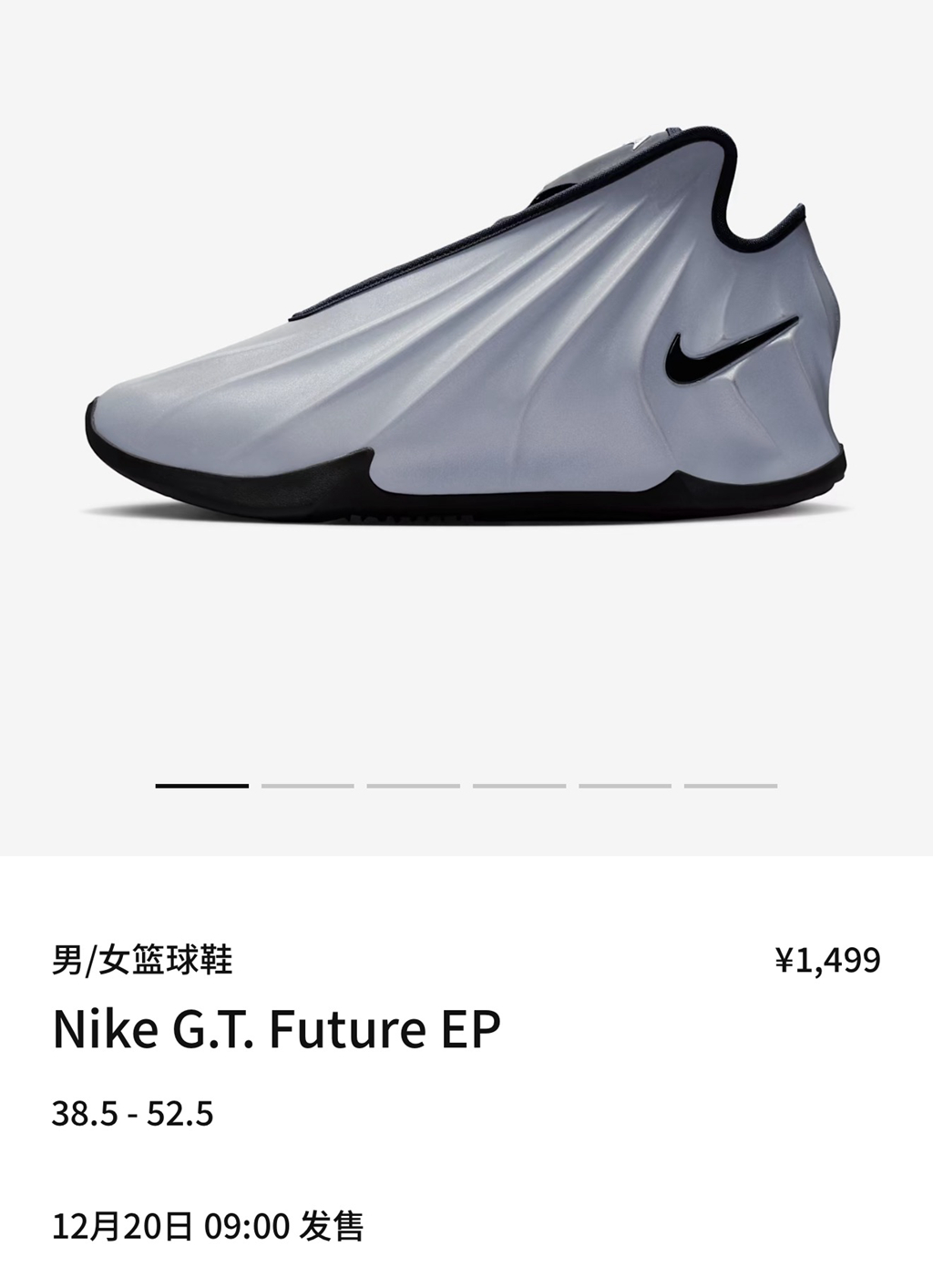Viewport: 933px width, 1288px height.
Task: Go to the last product photo indicator
Action: (x=730, y=786)
